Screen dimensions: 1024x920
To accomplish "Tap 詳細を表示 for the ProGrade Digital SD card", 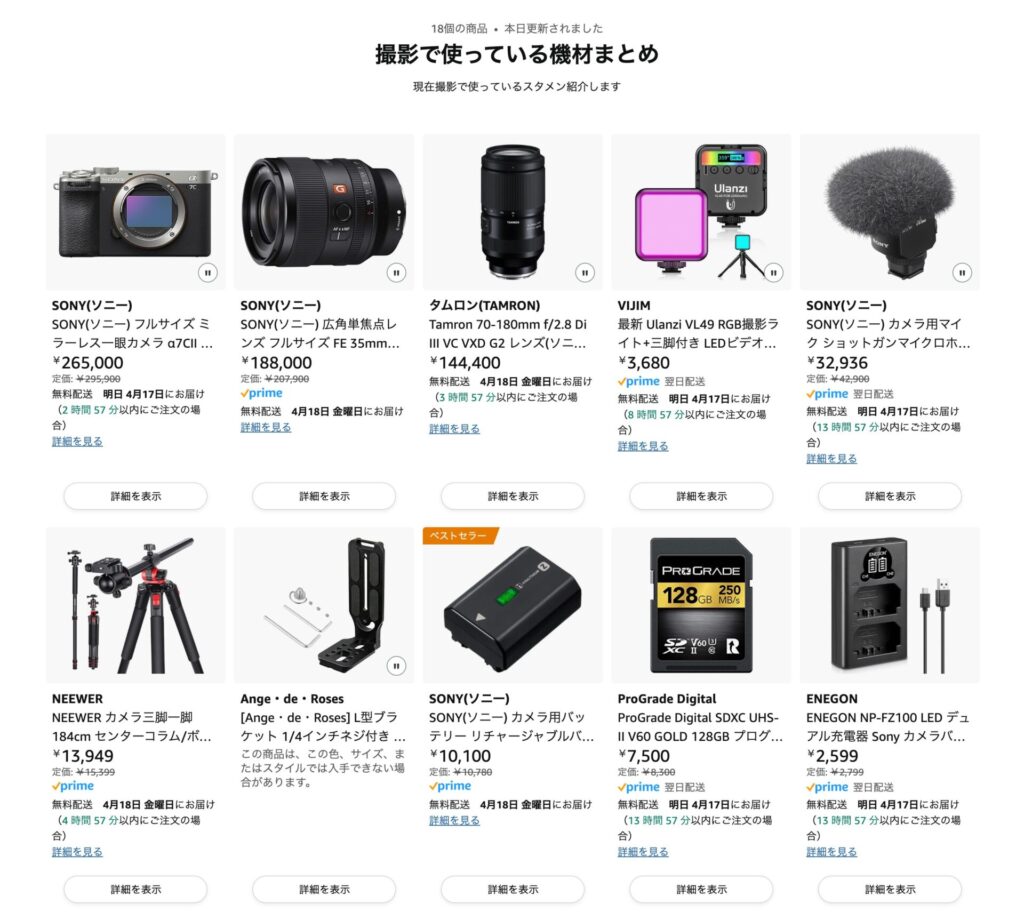I will [x=701, y=889].
